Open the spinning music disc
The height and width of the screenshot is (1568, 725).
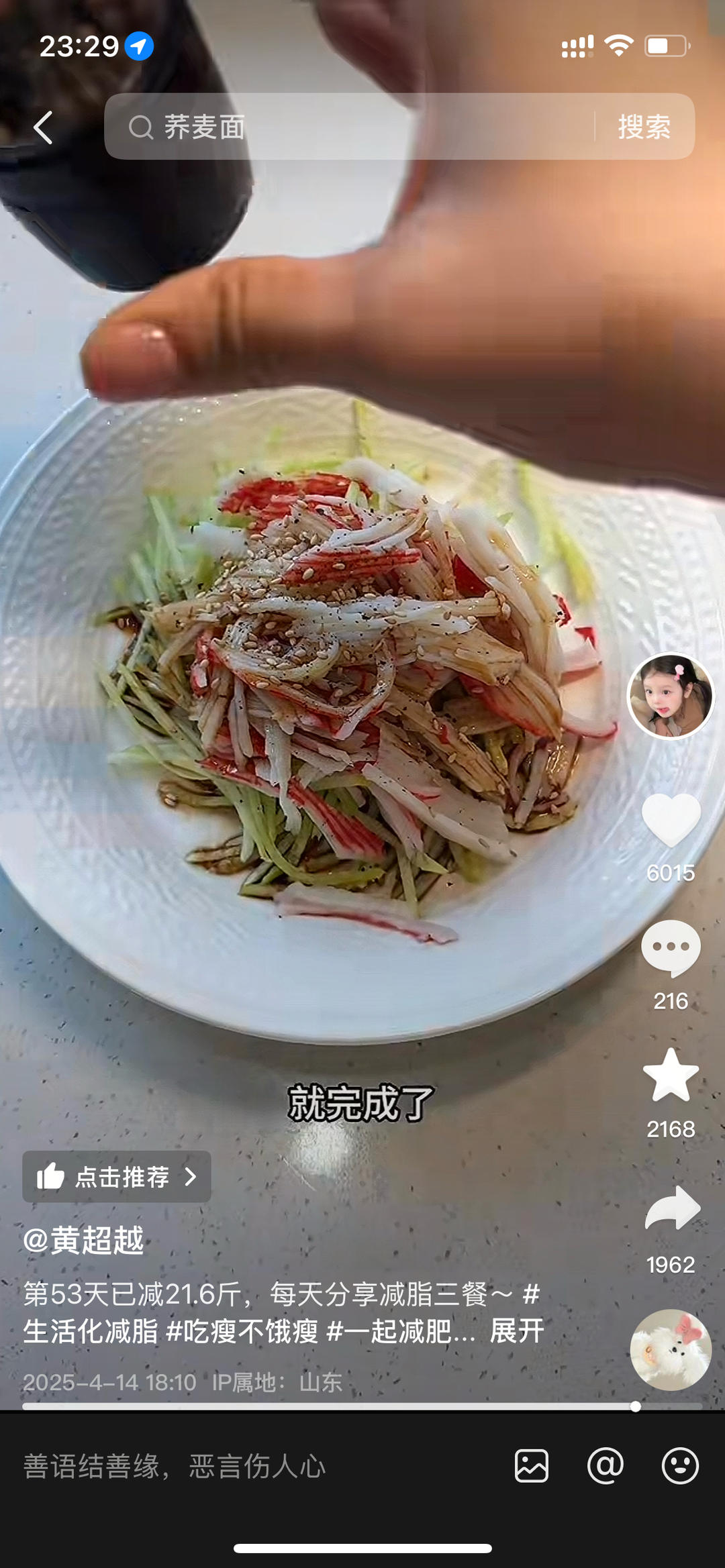point(670,1349)
